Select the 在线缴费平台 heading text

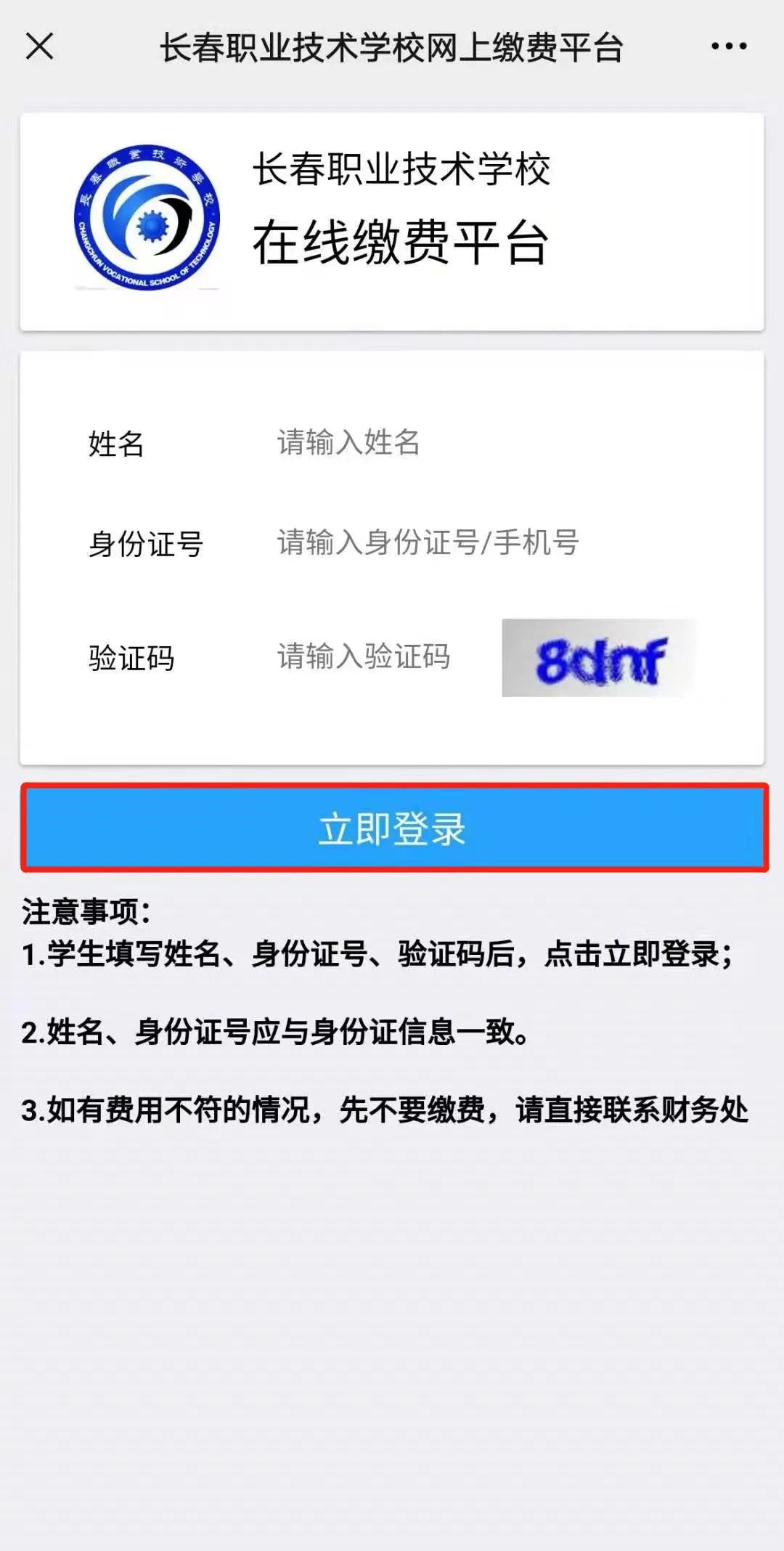pyautogui.click(x=403, y=243)
